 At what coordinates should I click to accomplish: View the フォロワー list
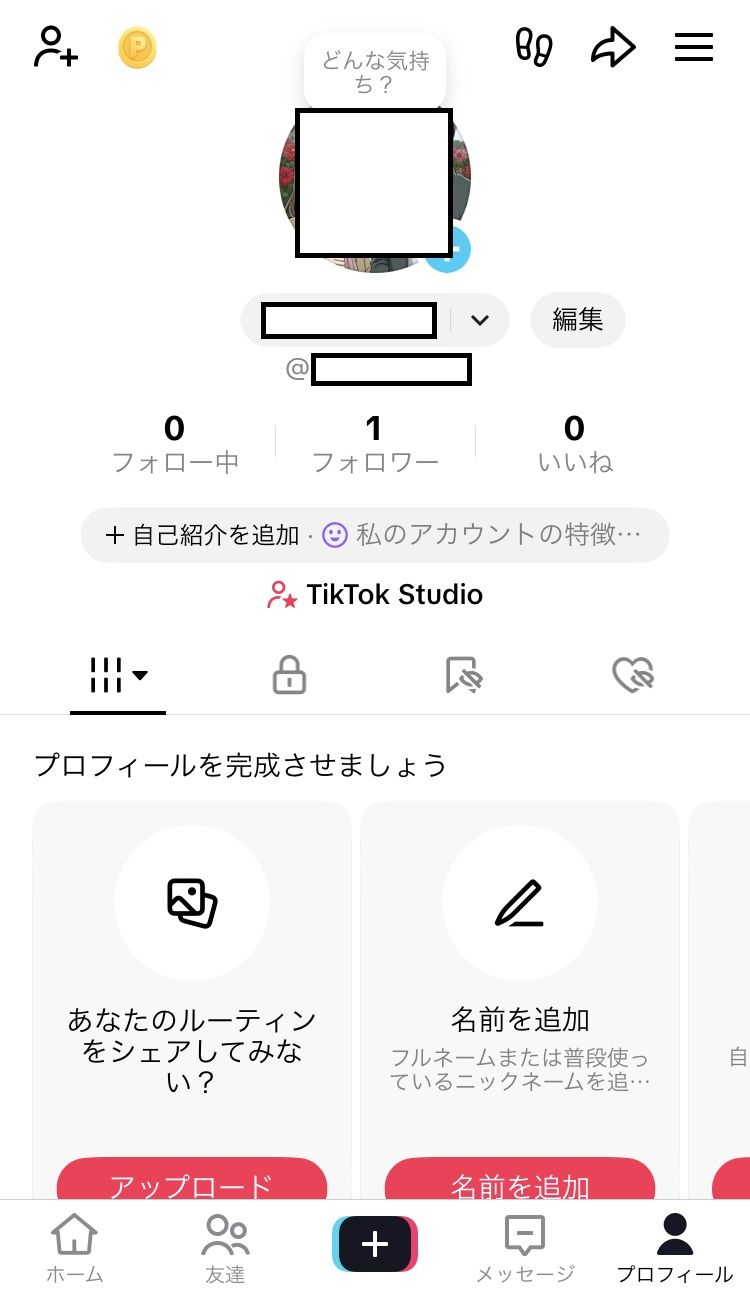[375, 444]
